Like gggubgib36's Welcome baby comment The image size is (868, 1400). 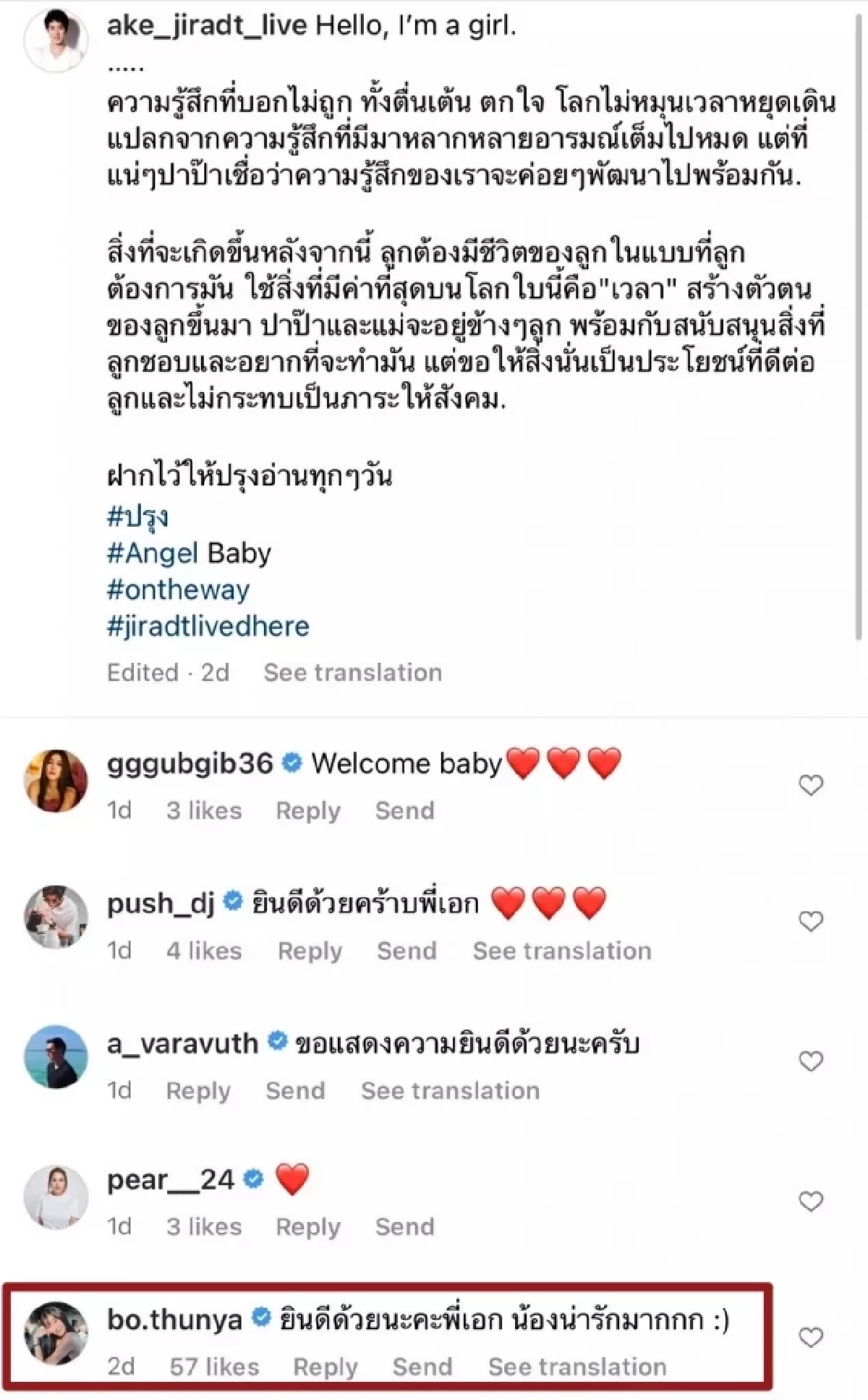[811, 785]
